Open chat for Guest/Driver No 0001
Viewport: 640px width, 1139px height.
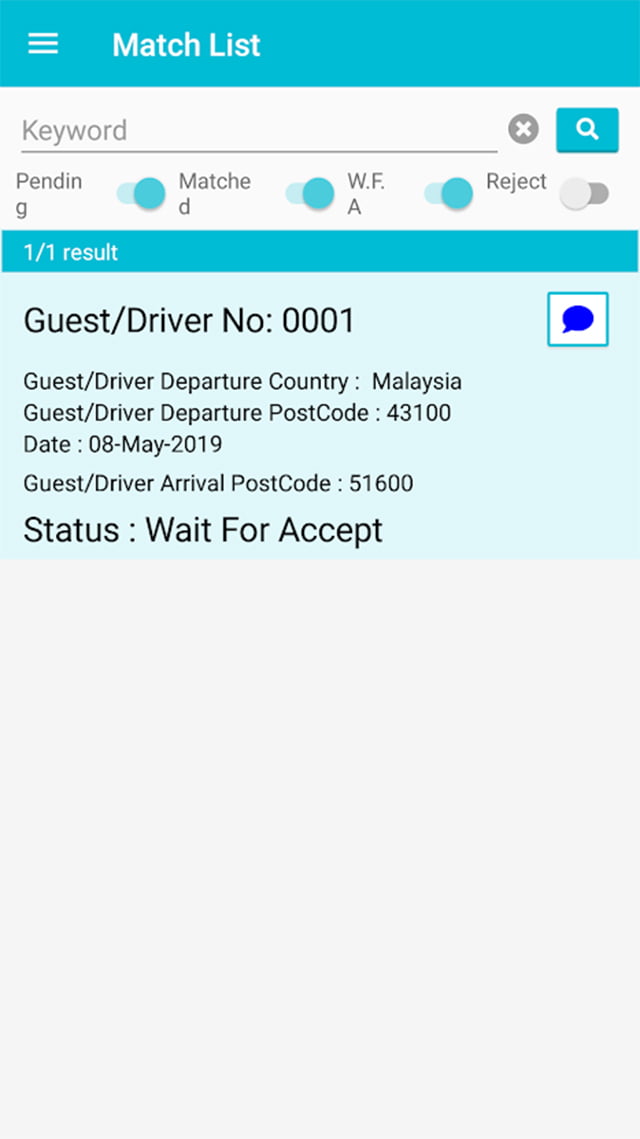coord(578,320)
